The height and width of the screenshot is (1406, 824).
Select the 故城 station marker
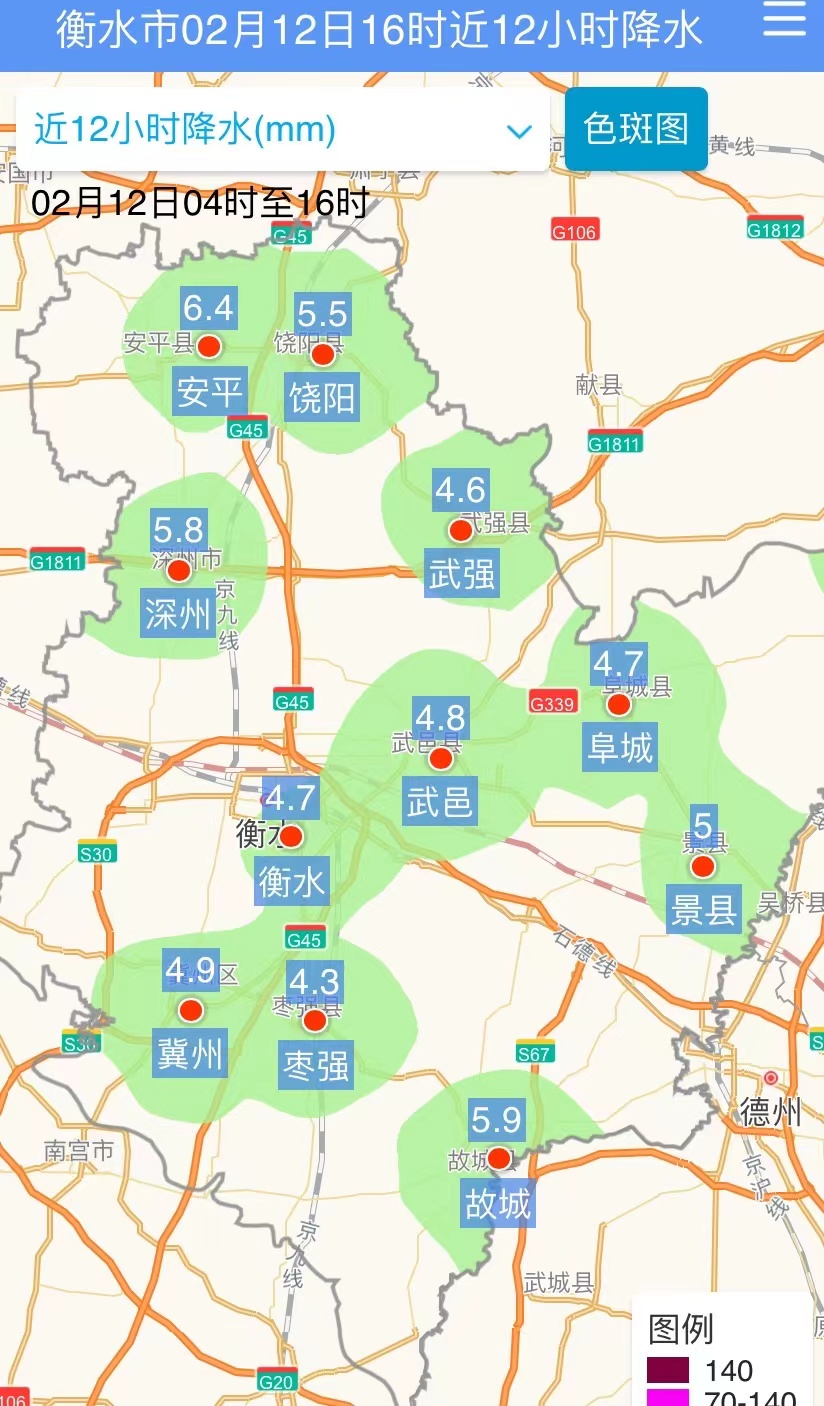tap(498, 1158)
